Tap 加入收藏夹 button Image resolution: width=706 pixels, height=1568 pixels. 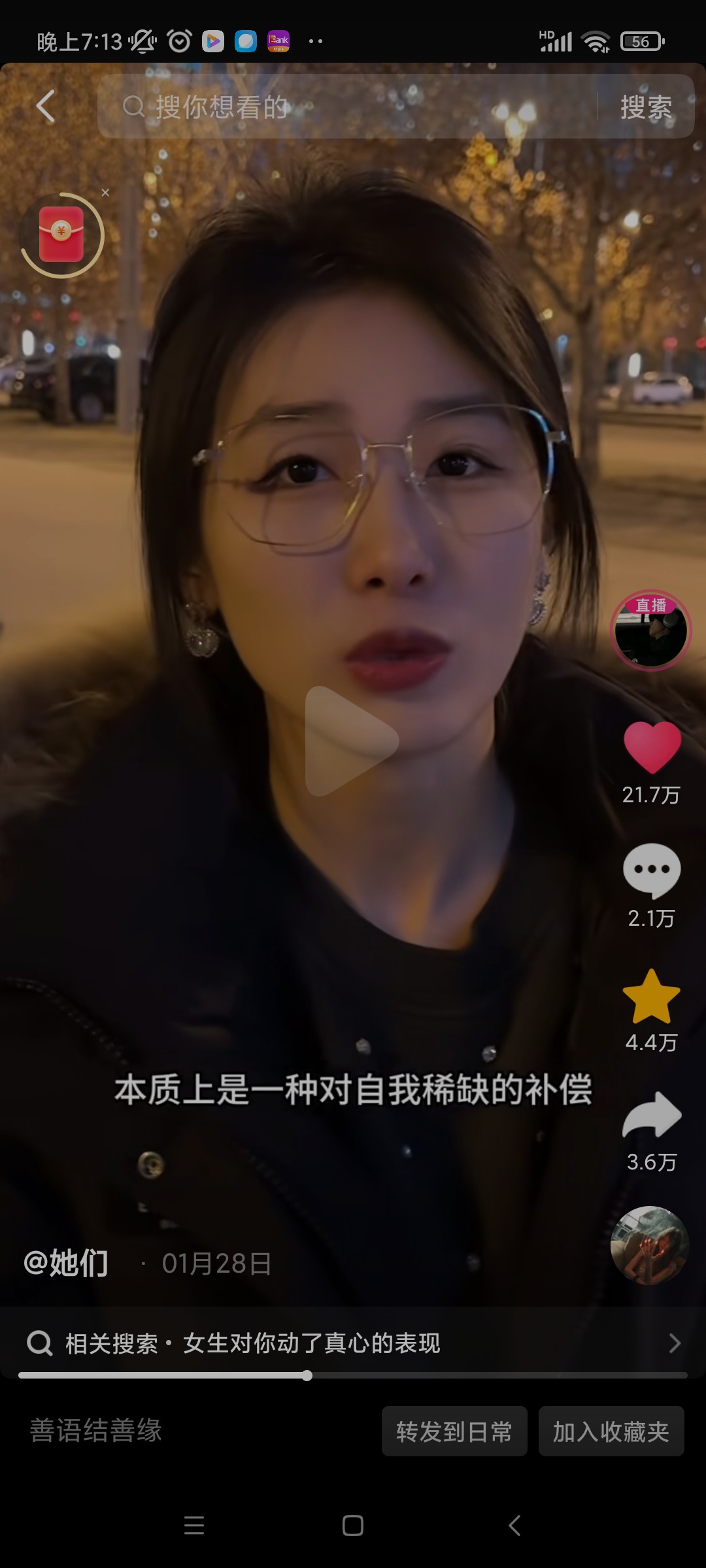611,1431
